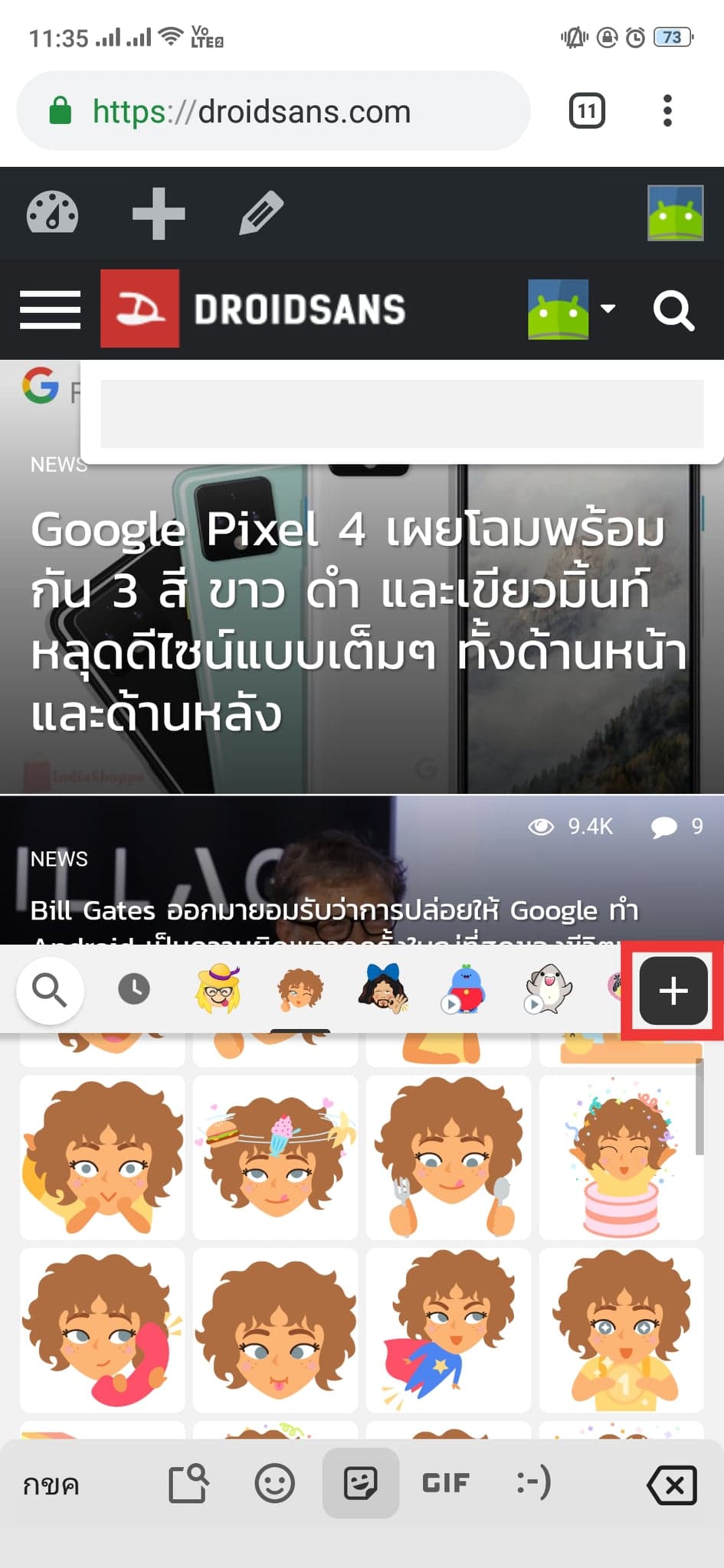Select the blue bow sticker pack
Screen dimensions: 724x1568
[x=383, y=988]
